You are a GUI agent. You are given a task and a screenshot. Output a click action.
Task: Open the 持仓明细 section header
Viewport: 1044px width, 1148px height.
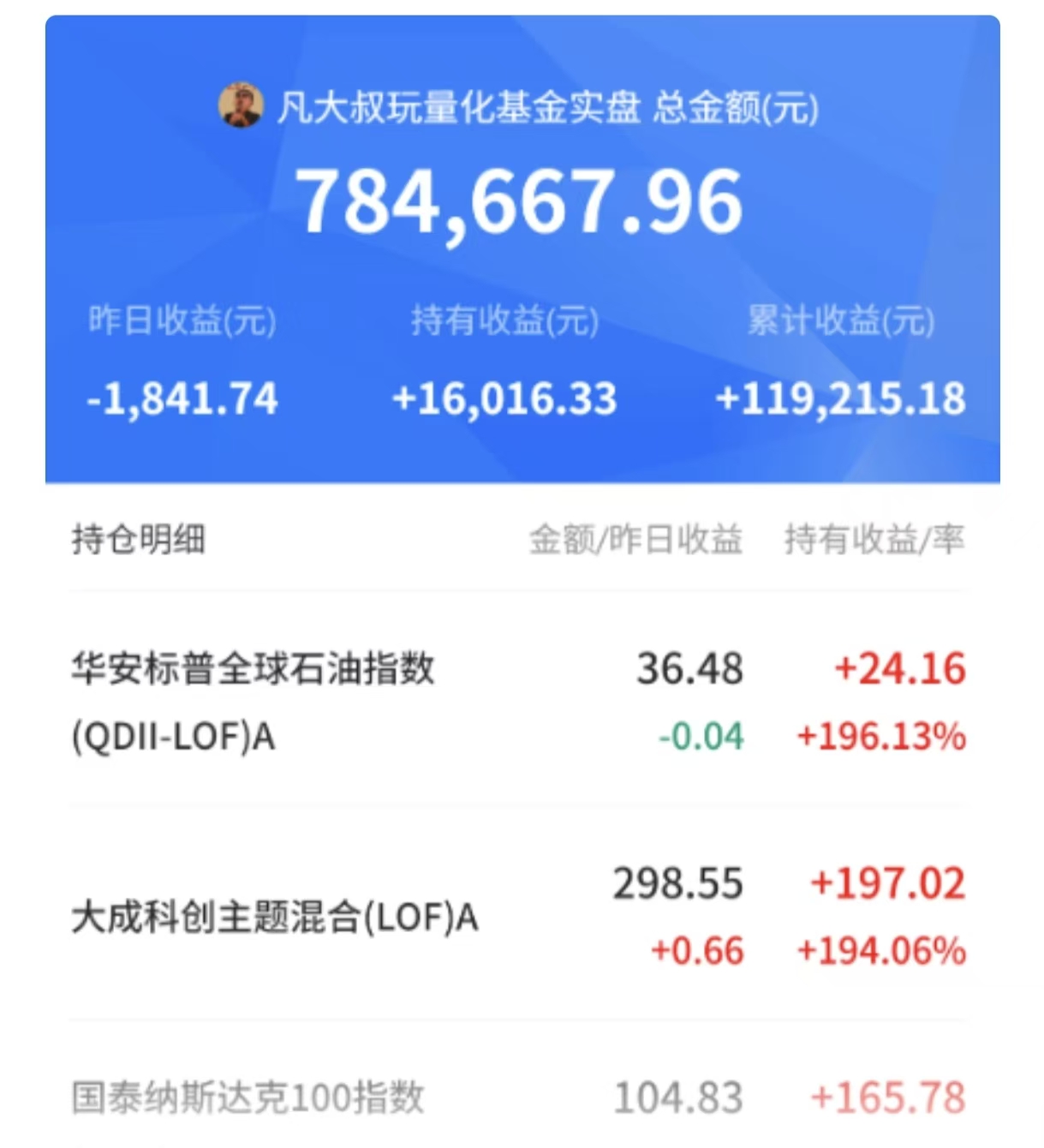click(137, 538)
